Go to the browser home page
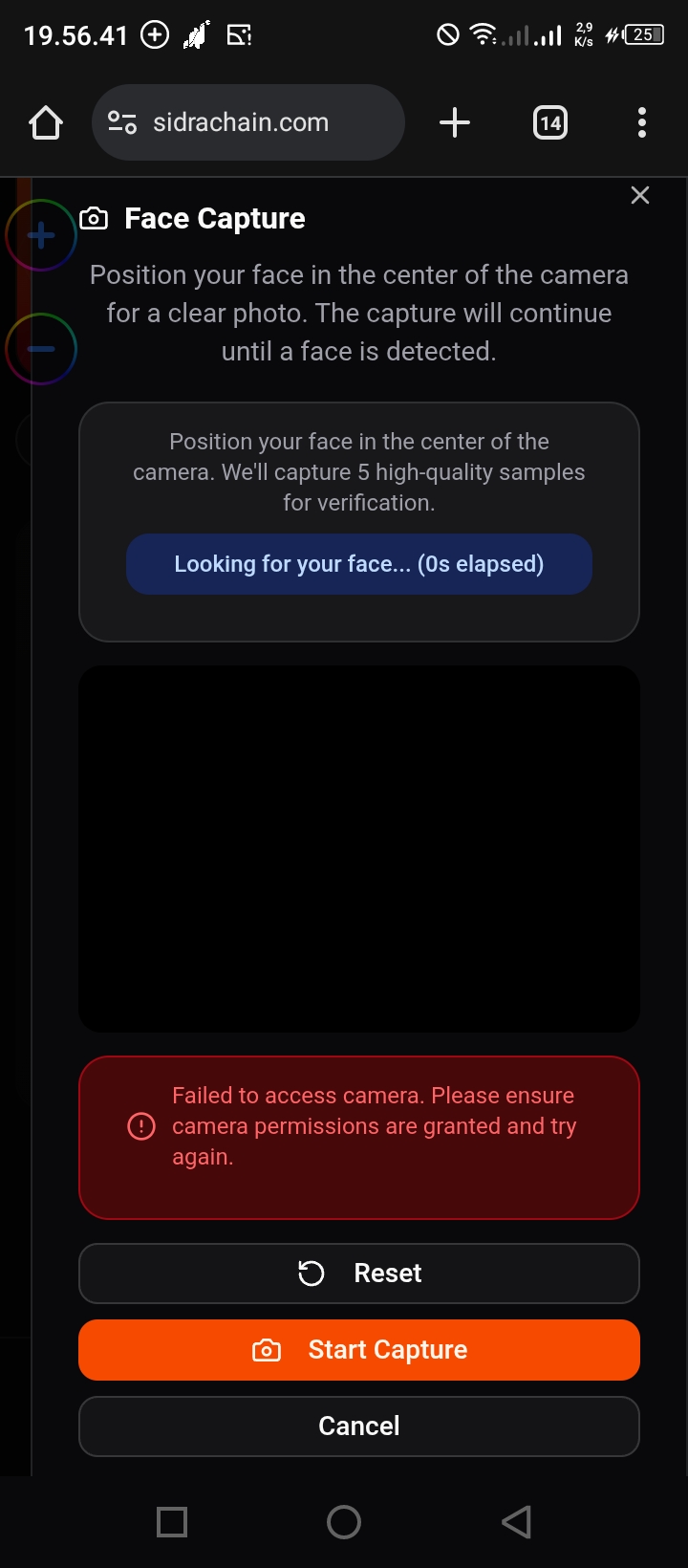The width and height of the screenshot is (688, 1568). pyautogui.click(x=46, y=122)
